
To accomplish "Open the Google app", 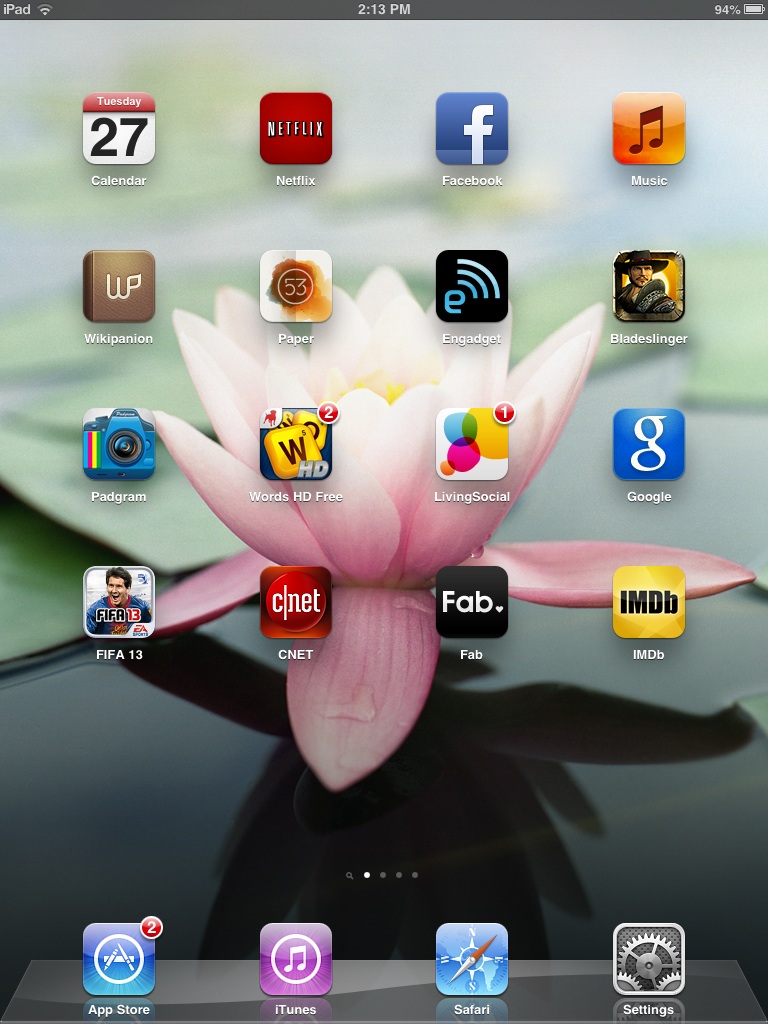I will 649,445.
